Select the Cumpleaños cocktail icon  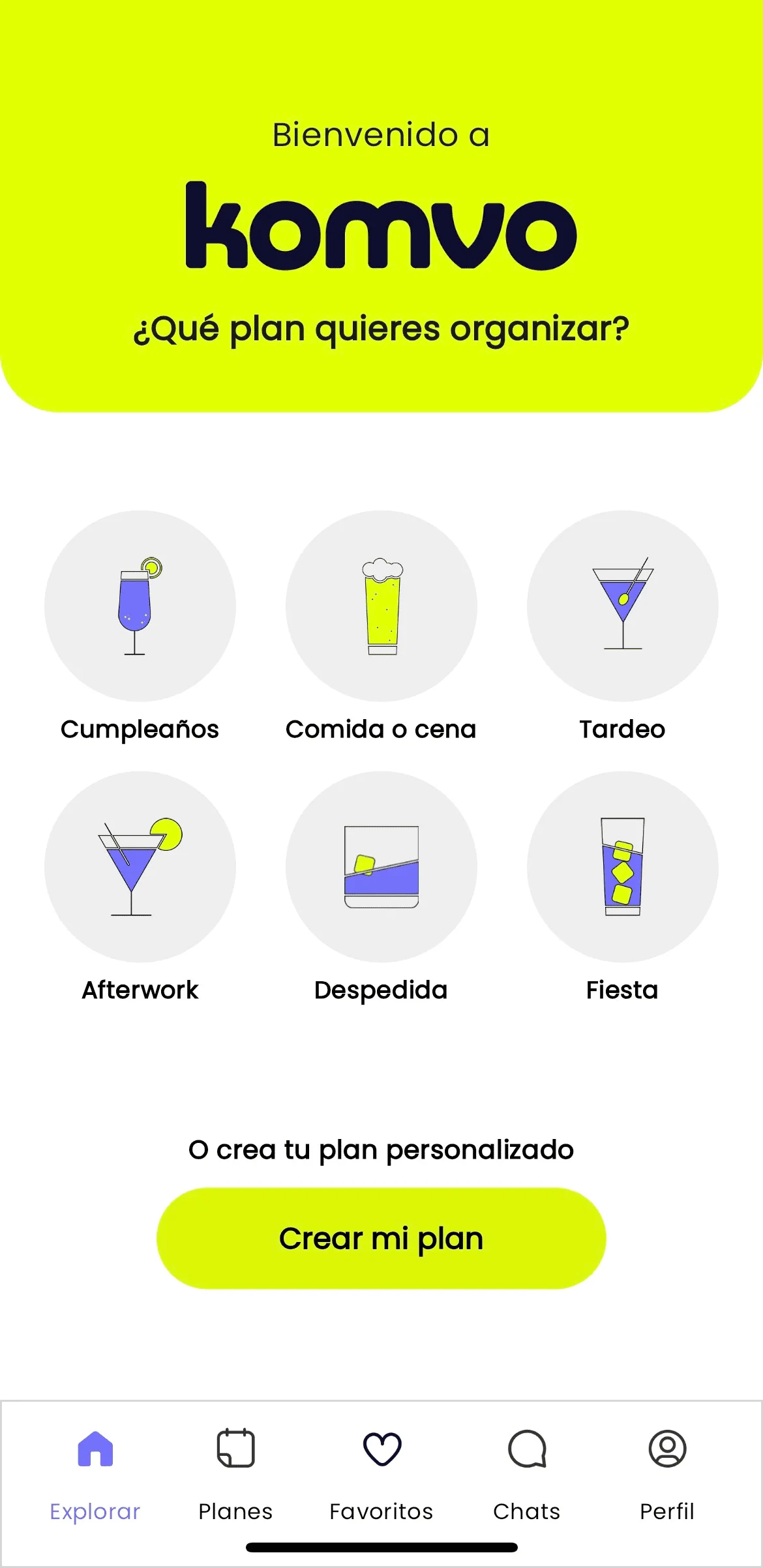(x=139, y=605)
